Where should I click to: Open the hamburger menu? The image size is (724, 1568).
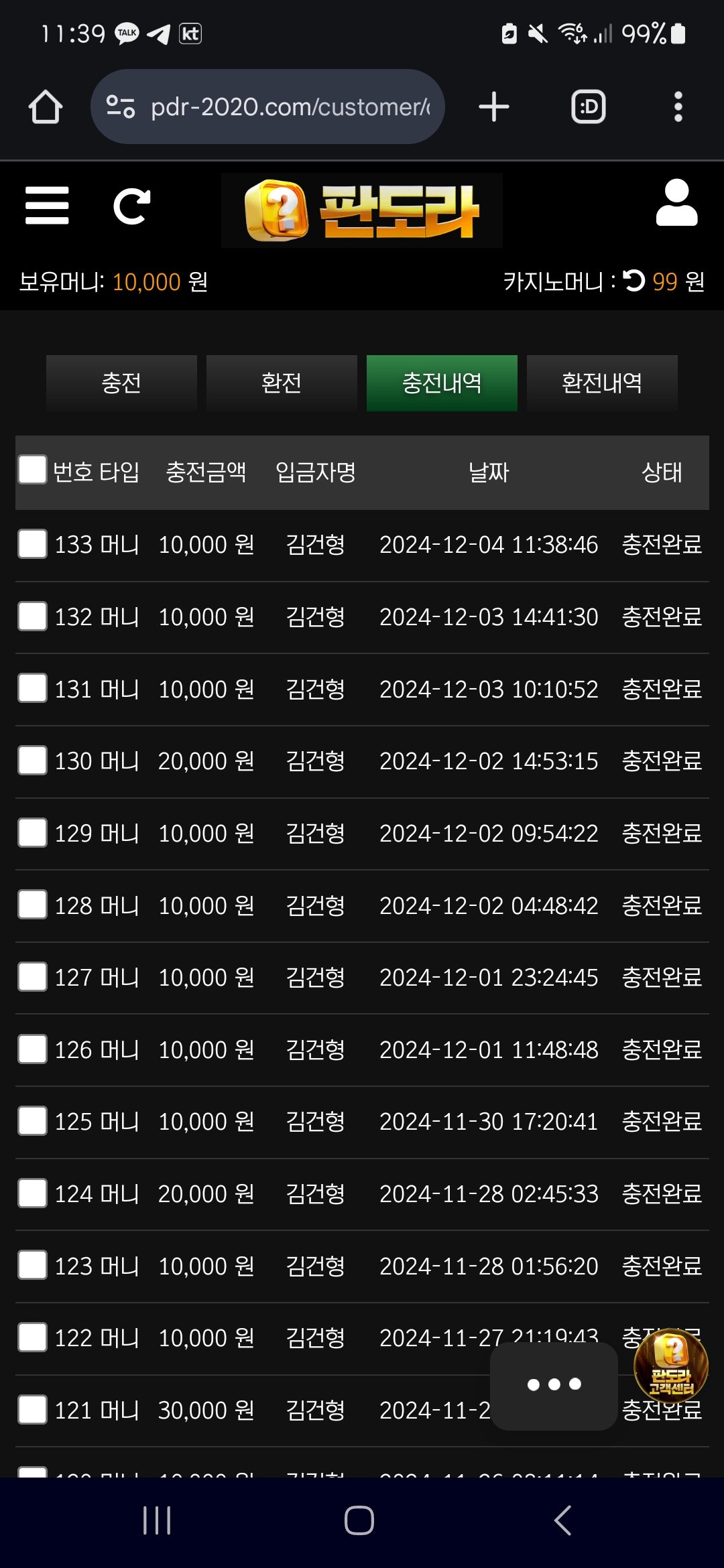click(x=47, y=206)
